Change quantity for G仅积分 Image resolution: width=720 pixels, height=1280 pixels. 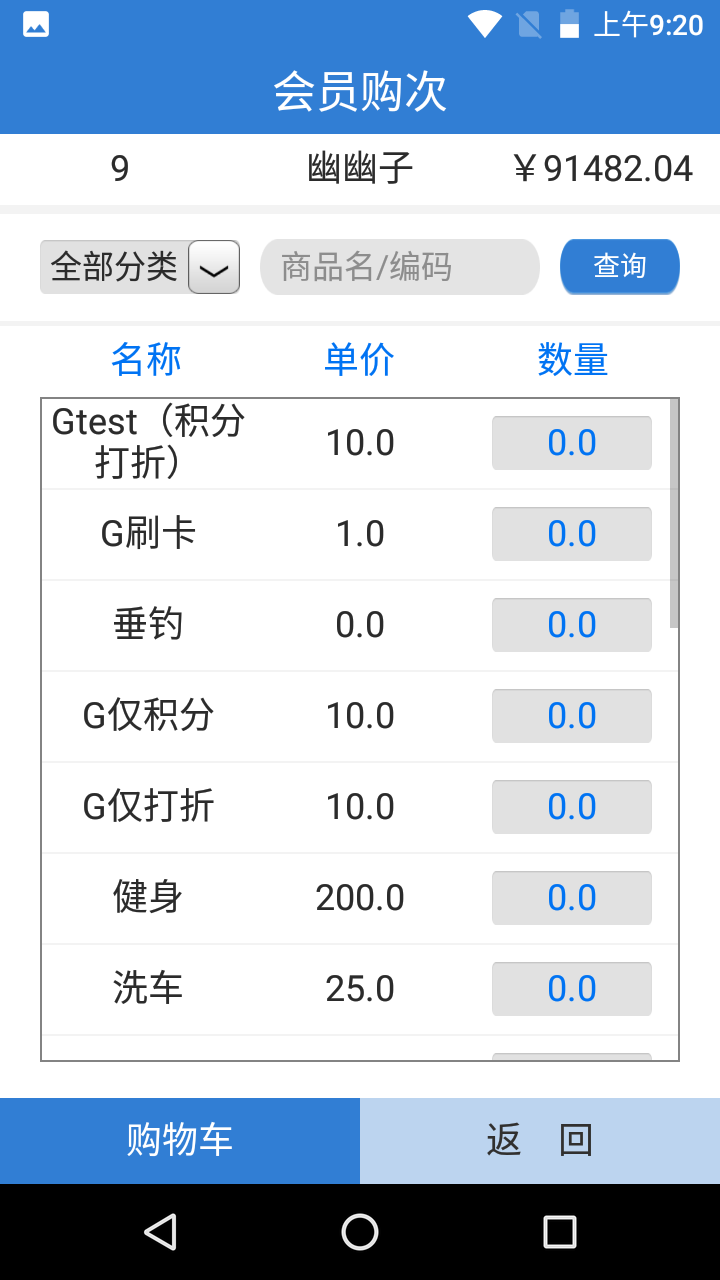coord(572,716)
